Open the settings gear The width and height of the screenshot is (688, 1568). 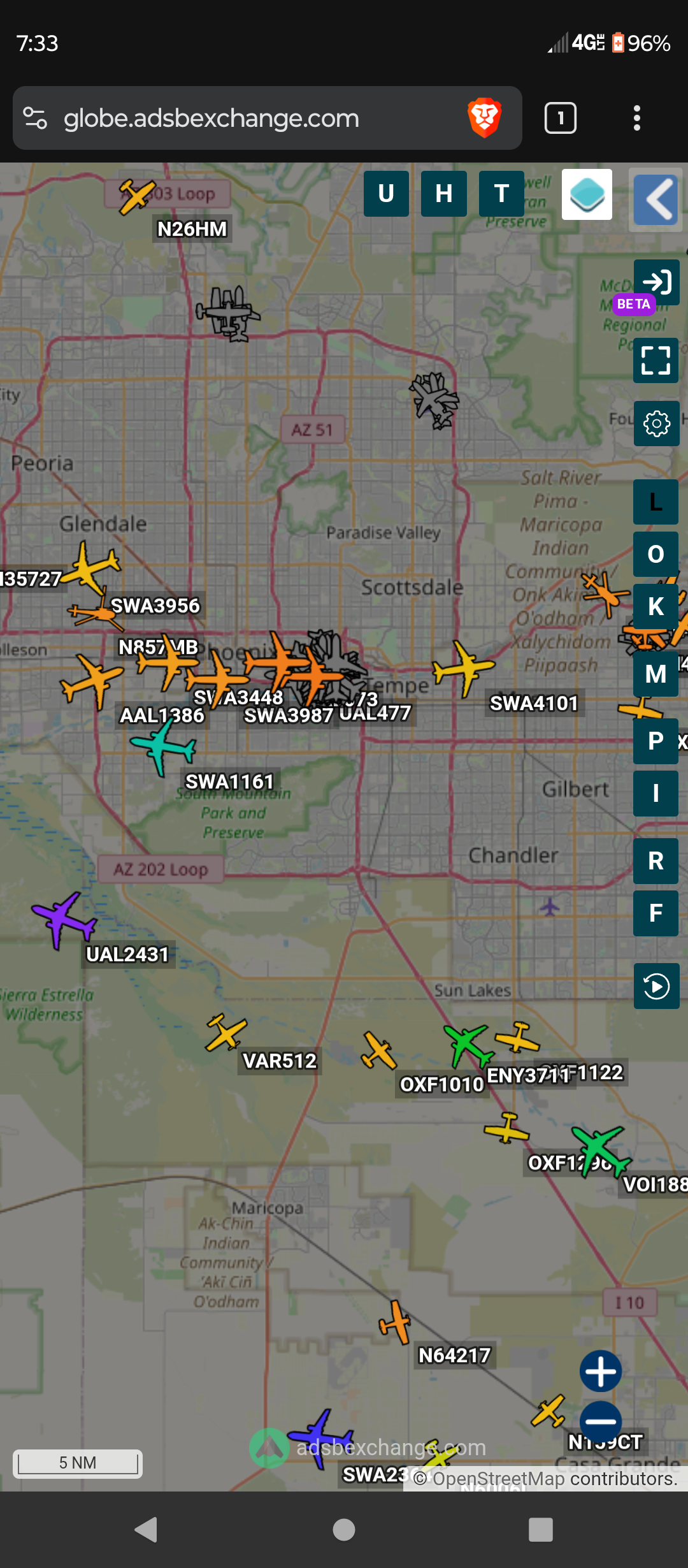tap(656, 424)
